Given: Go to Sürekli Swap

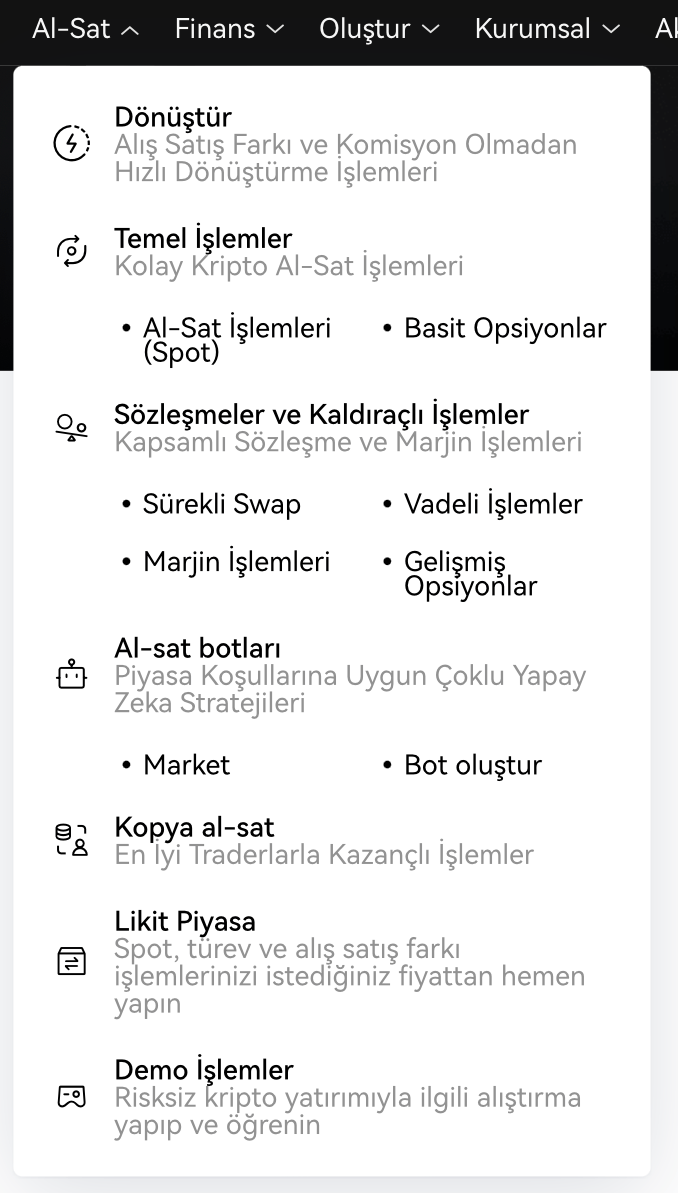Looking at the screenshot, I should 221,504.
